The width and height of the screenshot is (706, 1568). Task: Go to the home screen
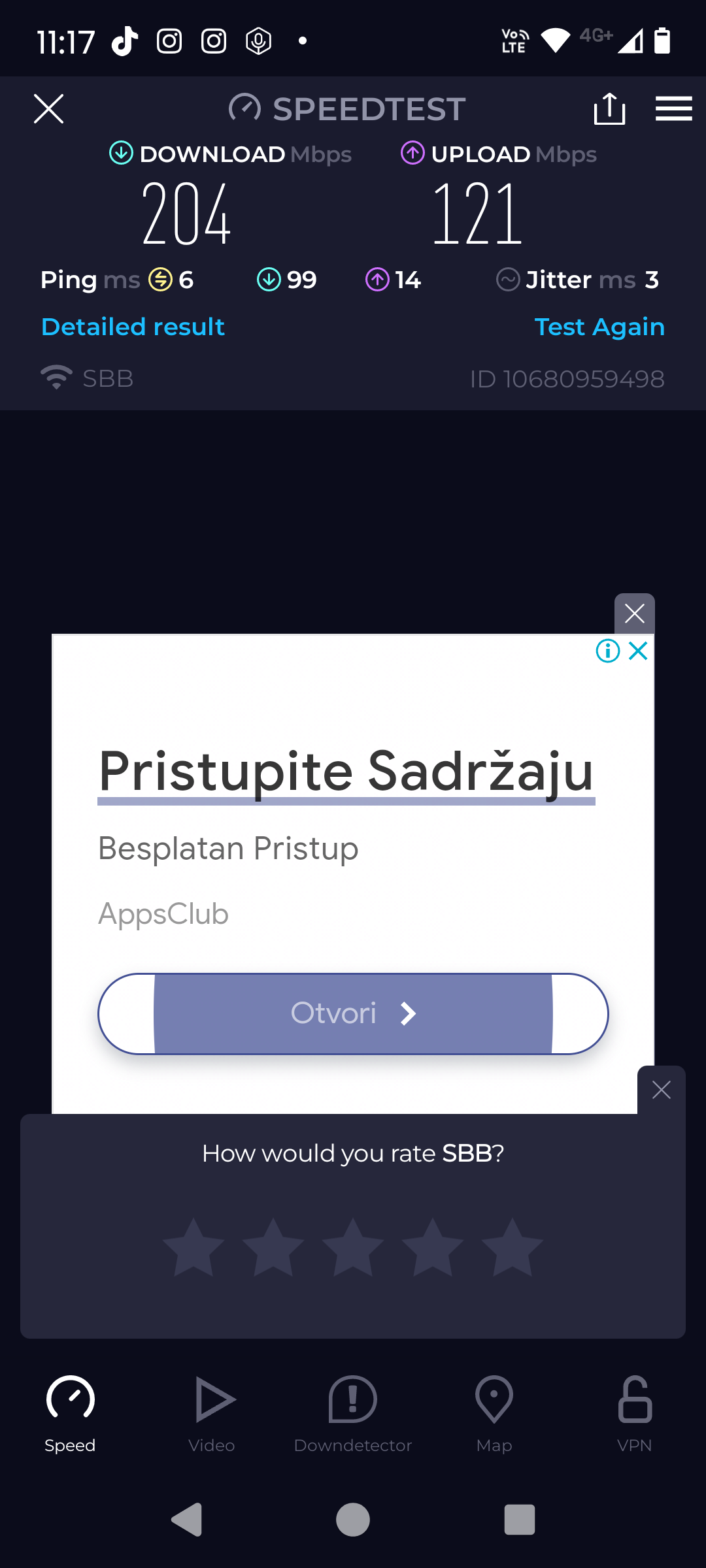point(353,1520)
